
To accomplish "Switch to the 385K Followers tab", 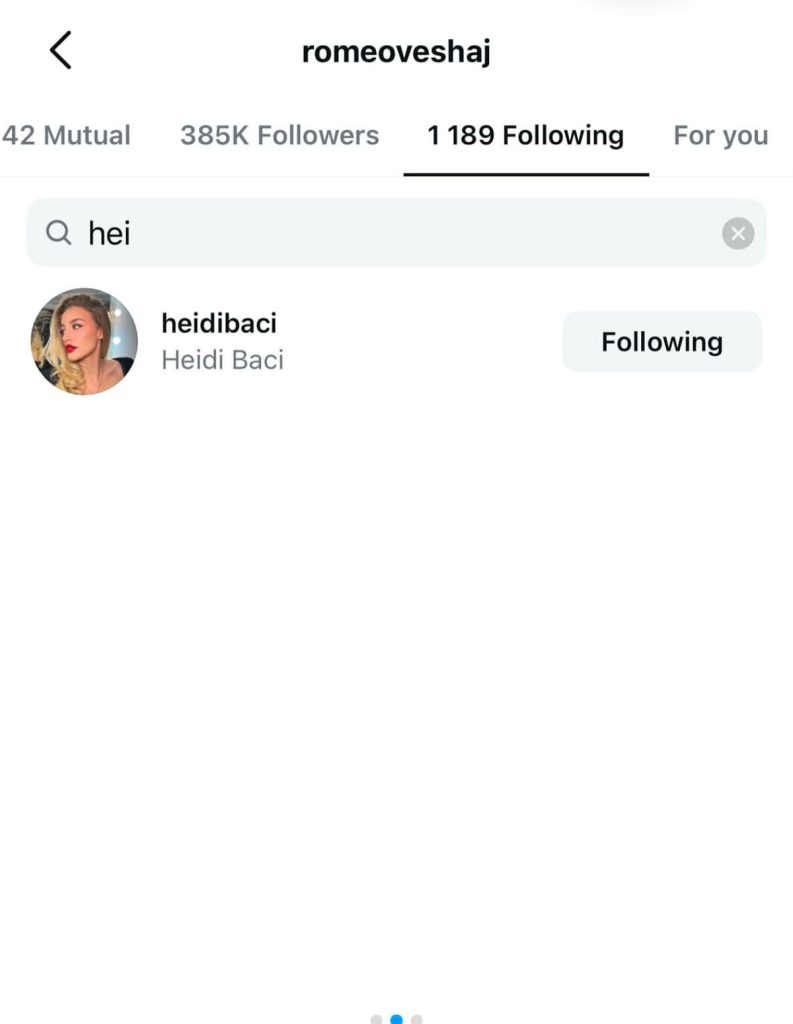I will pyautogui.click(x=279, y=136).
